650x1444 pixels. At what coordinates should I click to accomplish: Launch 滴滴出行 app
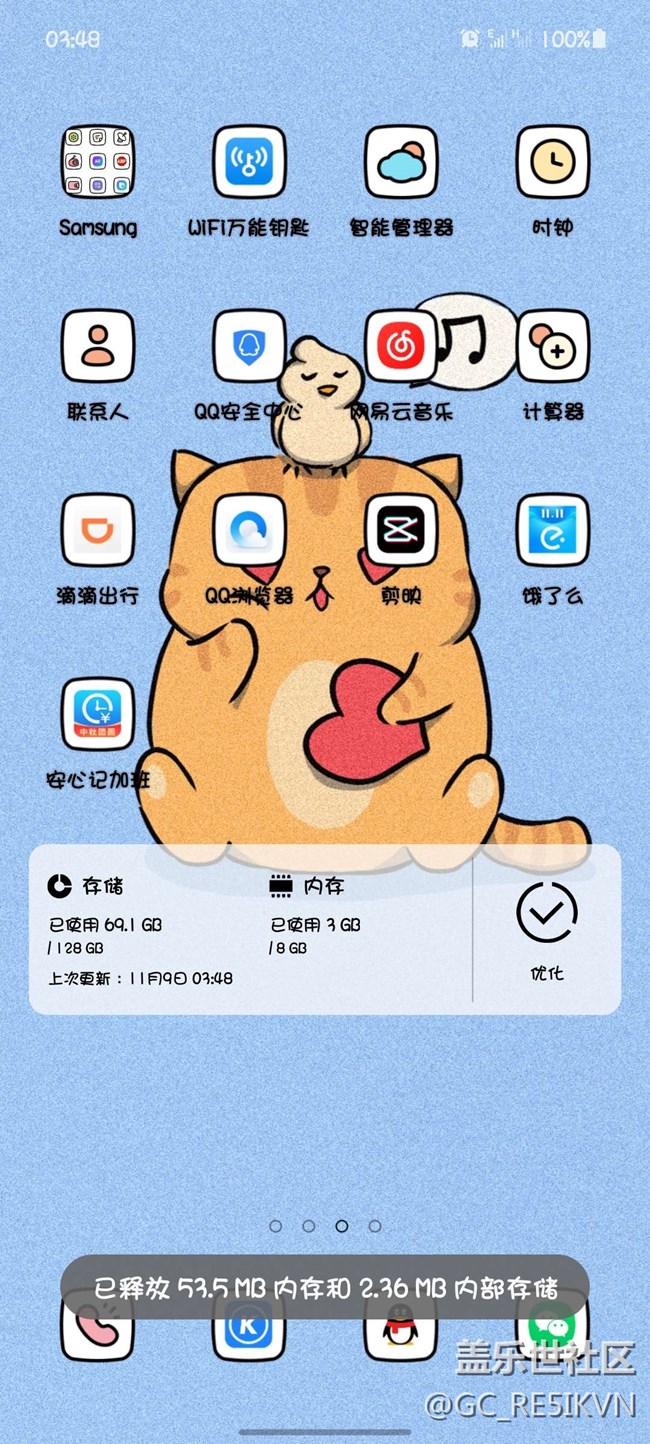(98, 530)
